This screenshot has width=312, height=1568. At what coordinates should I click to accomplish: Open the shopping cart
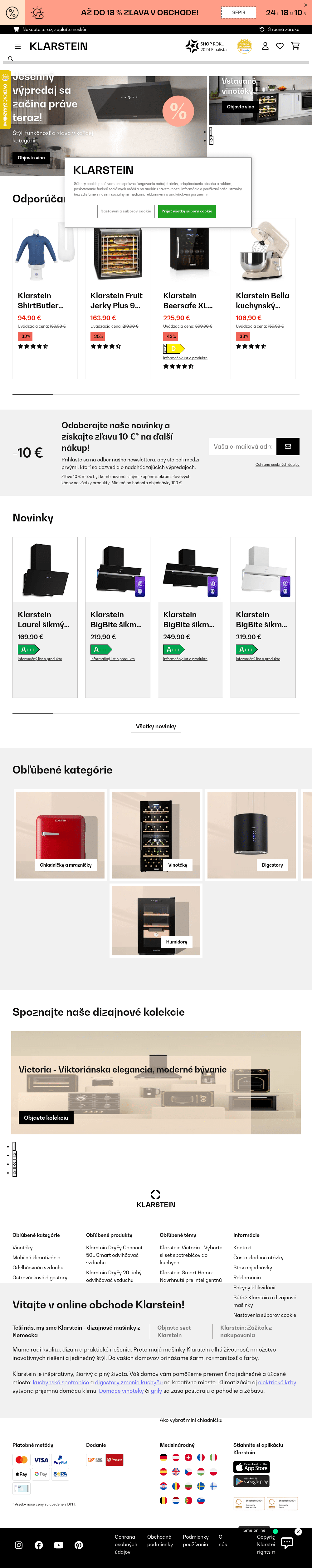pos(295,46)
